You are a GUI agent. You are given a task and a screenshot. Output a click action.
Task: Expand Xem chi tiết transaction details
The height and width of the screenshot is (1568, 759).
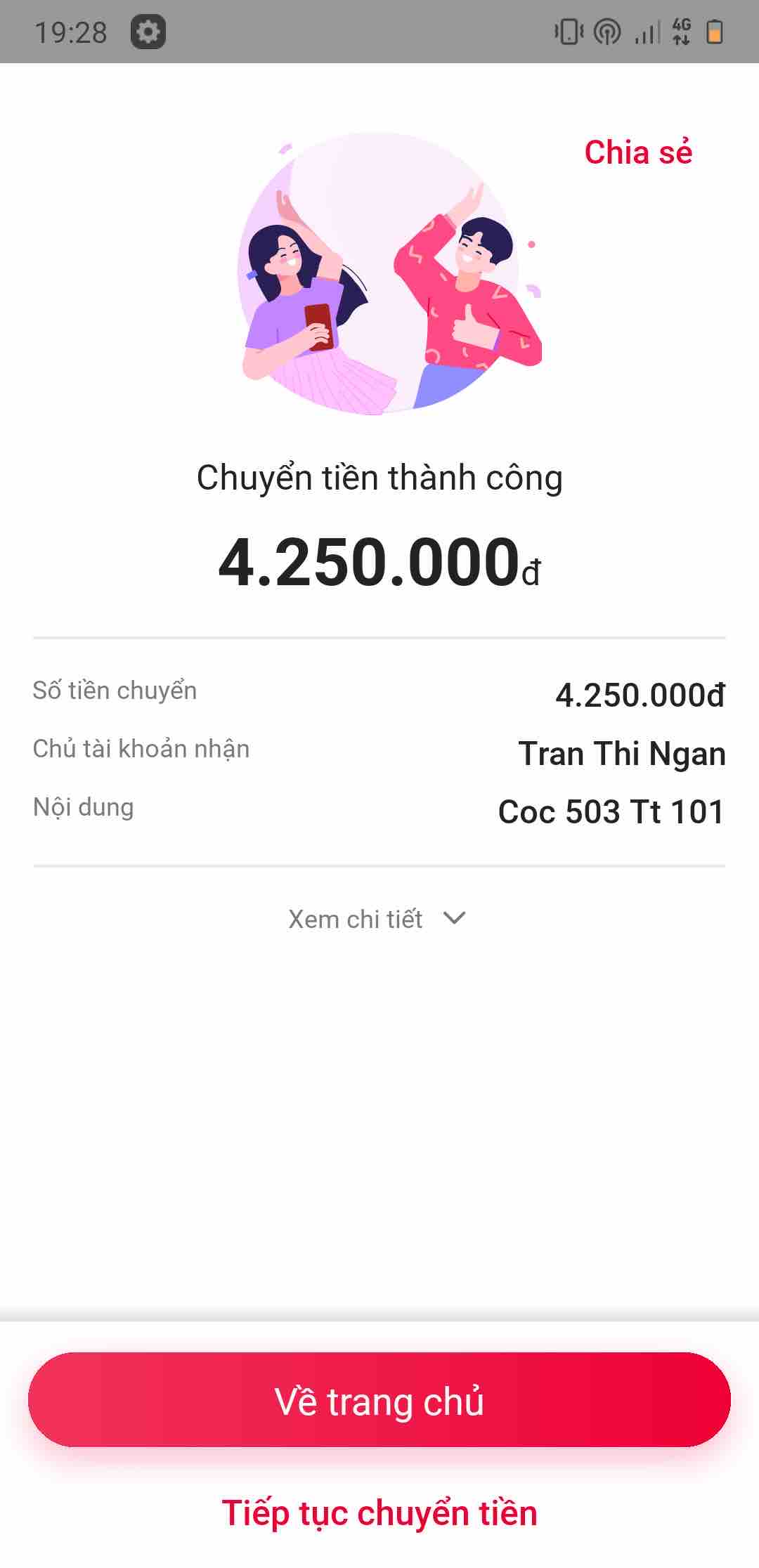[377, 919]
